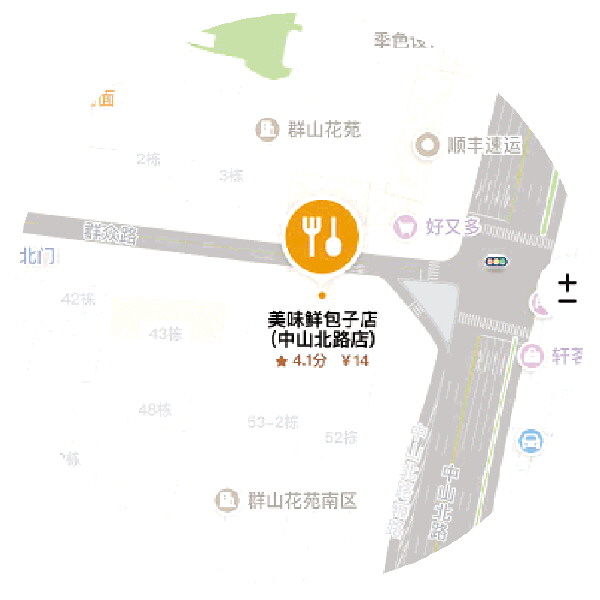Tap the 群山花苑 residence marker

point(268,129)
